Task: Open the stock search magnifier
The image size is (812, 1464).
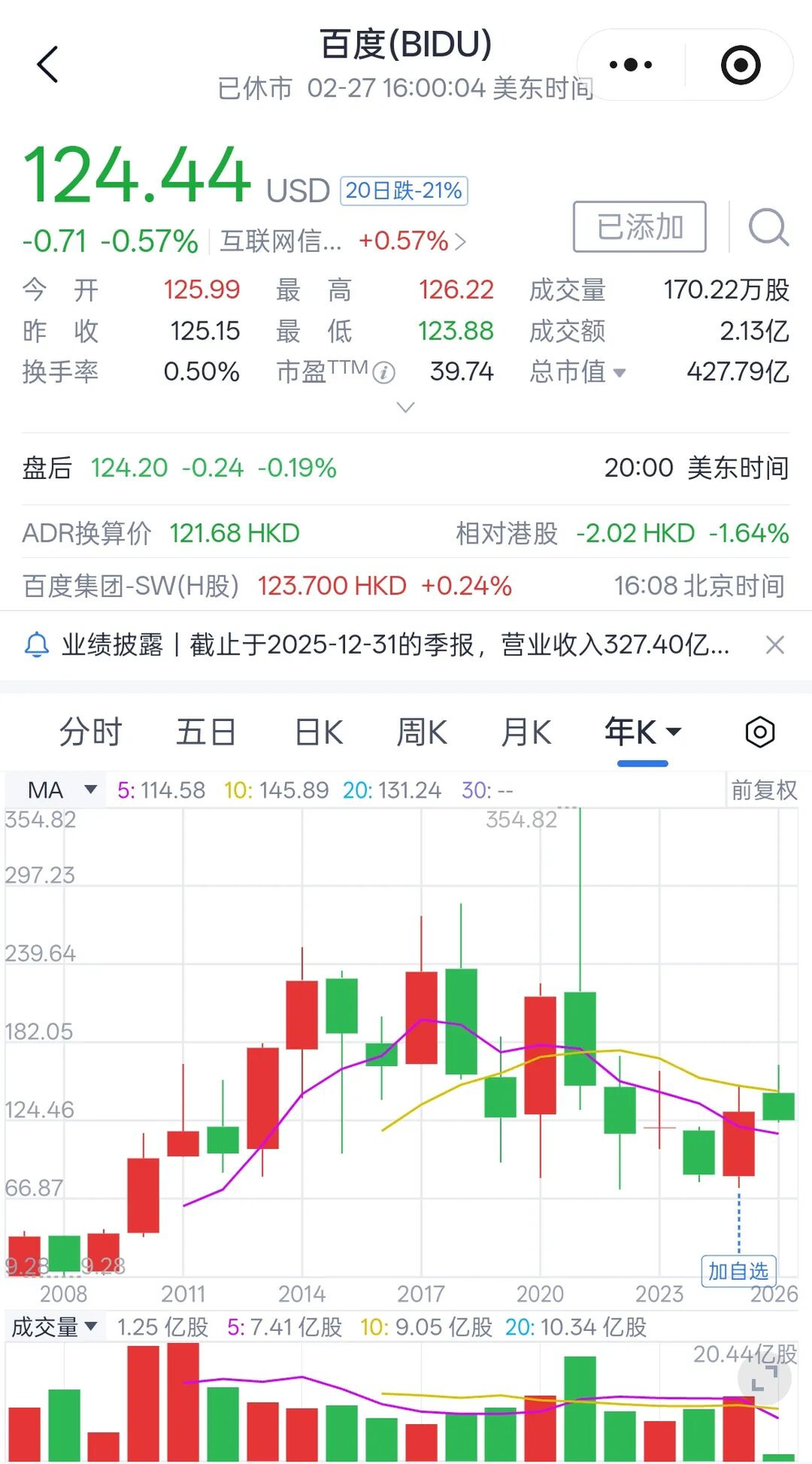Action: coord(767,227)
